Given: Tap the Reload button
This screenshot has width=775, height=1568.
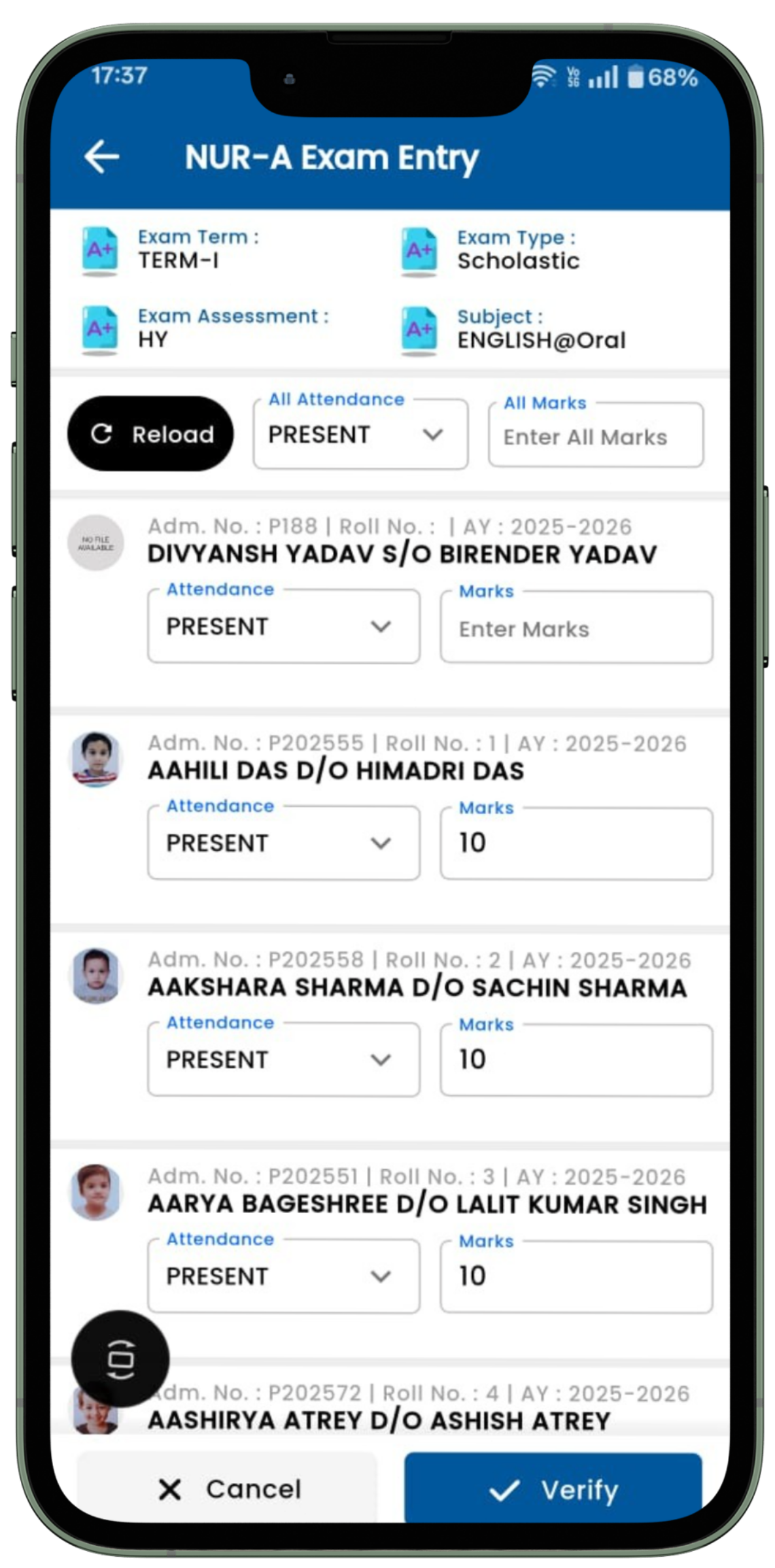Looking at the screenshot, I should (x=150, y=434).
